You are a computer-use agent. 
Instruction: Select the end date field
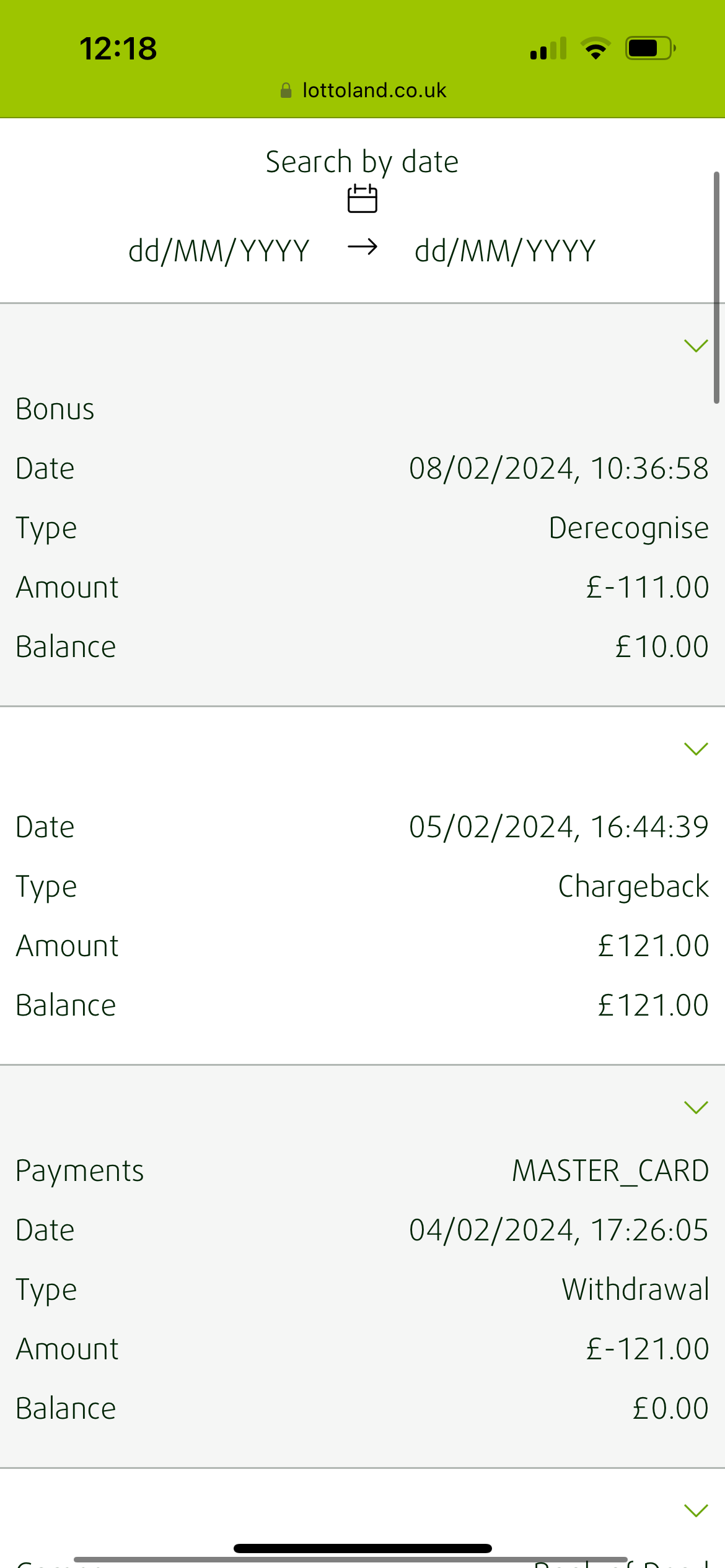click(505, 251)
